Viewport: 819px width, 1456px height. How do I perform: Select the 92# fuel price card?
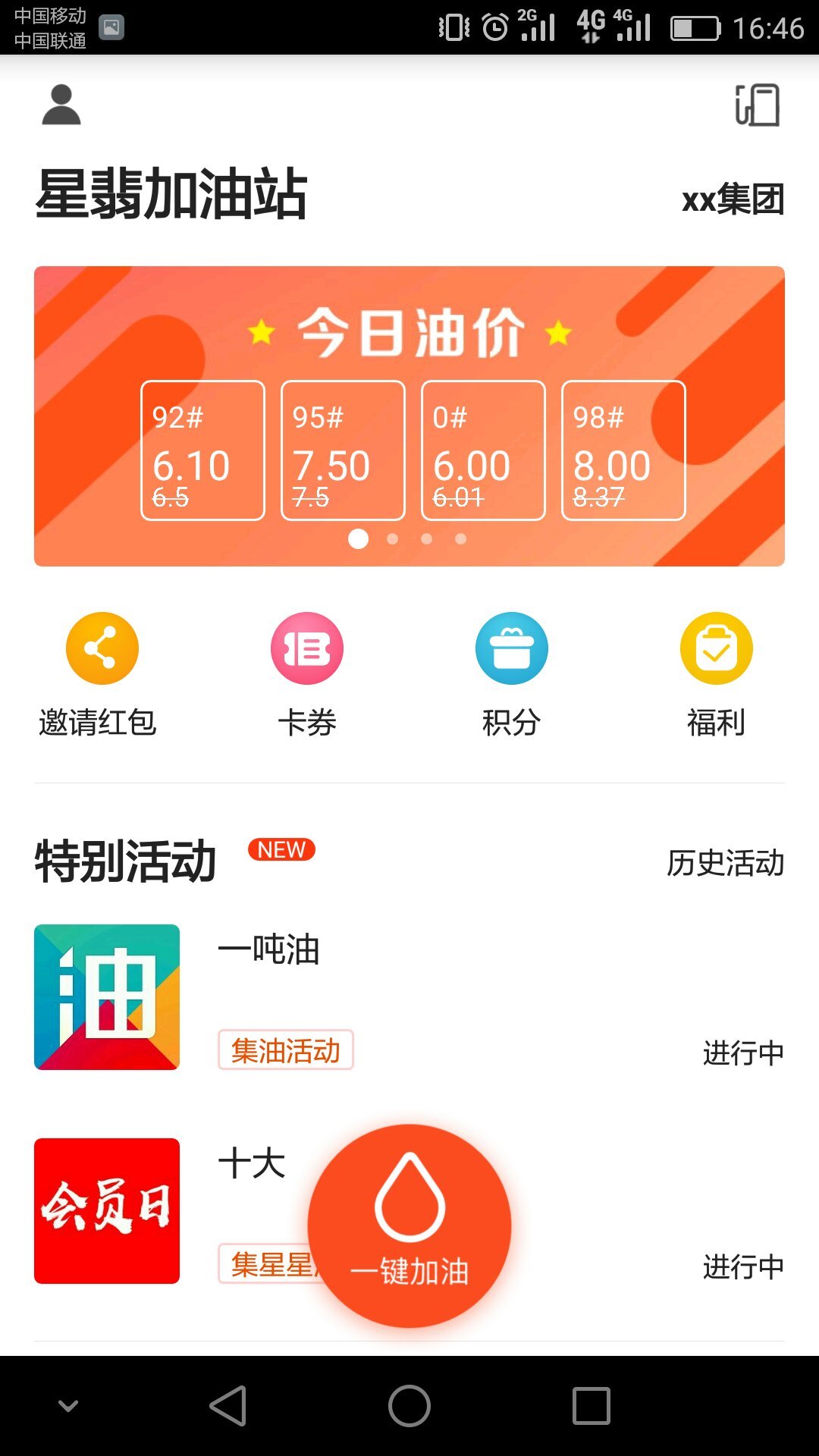pos(202,453)
